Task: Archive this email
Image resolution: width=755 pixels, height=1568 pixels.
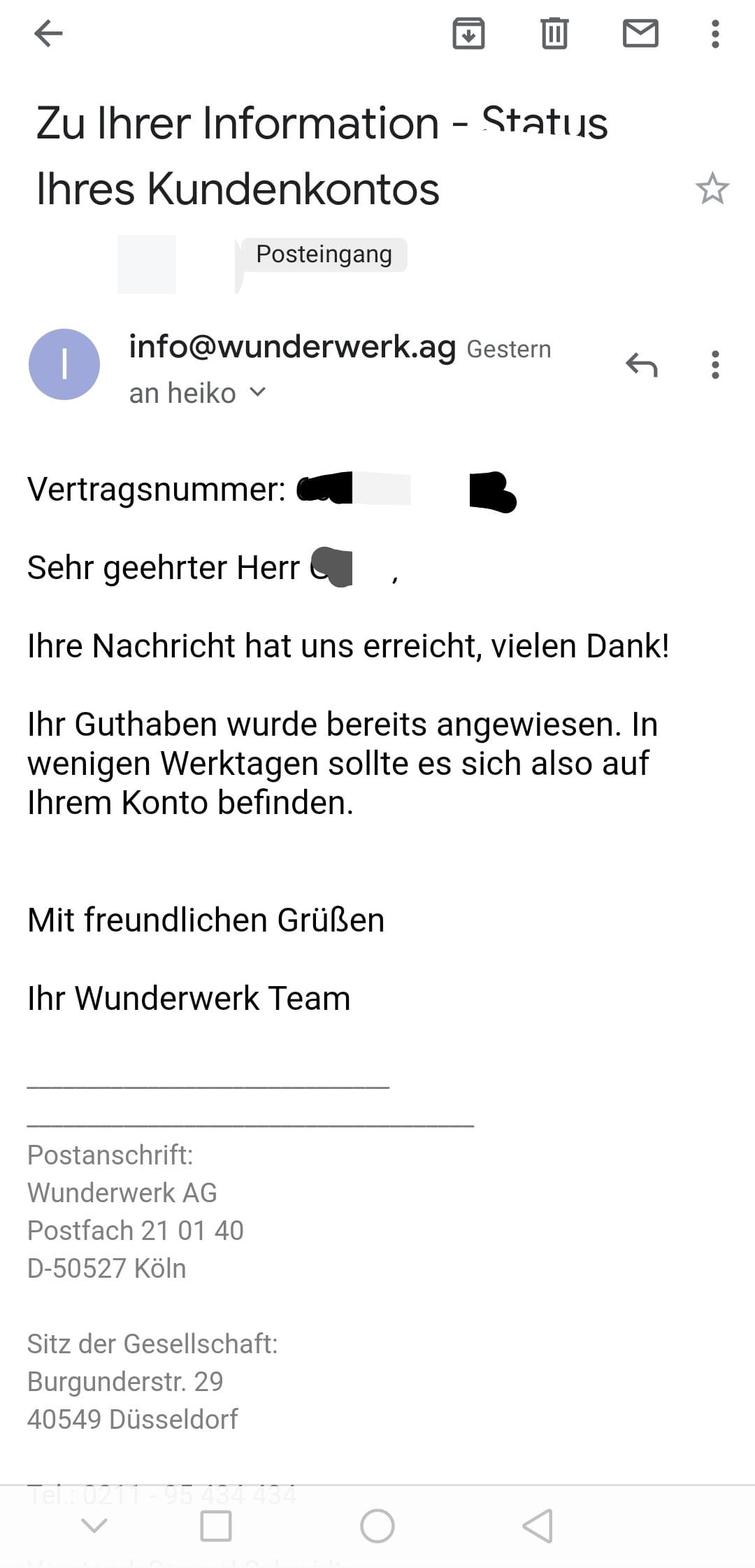Action: click(x=468, y=34)
